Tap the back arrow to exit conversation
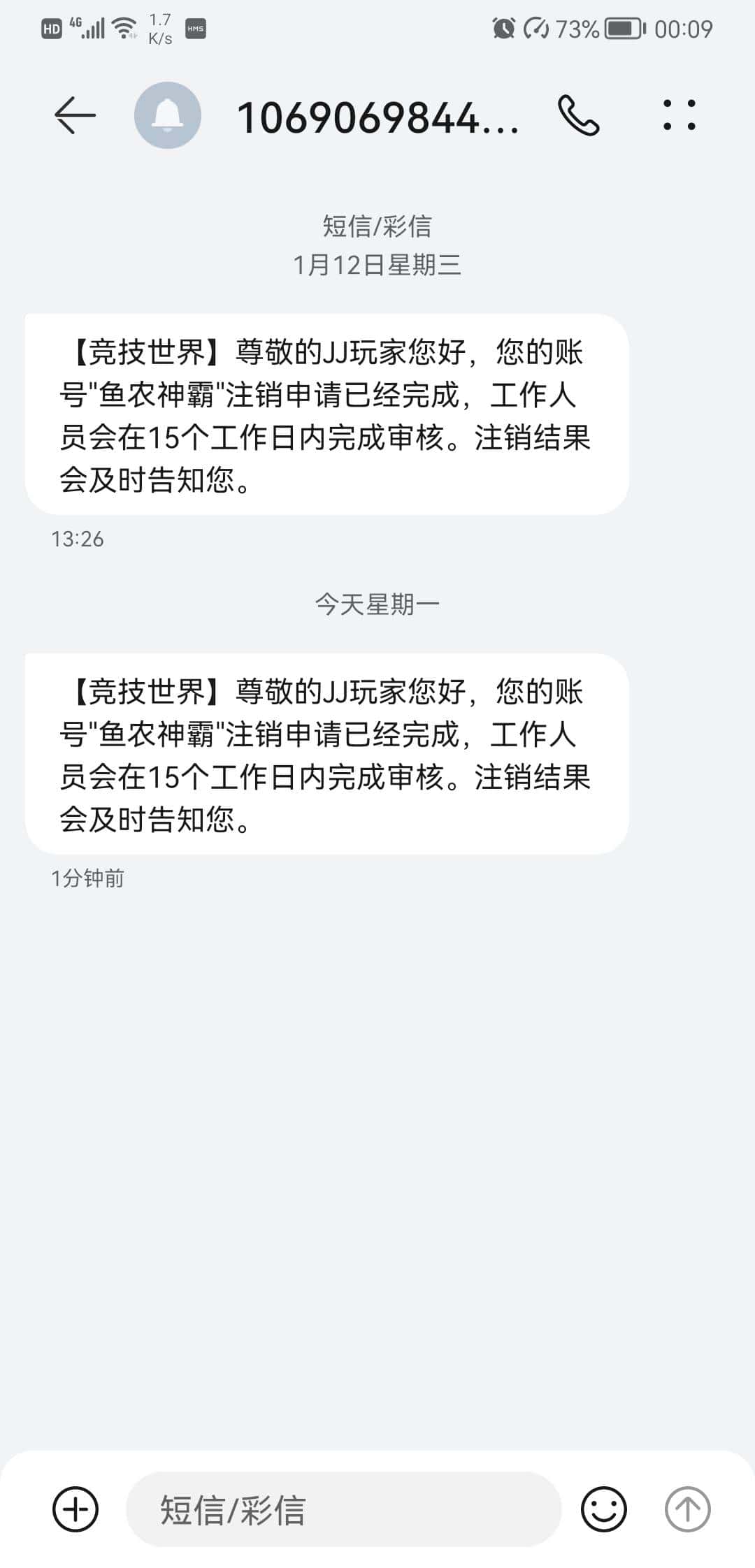The height and width of the screenshot is (1568, 755). pos(75,115)
